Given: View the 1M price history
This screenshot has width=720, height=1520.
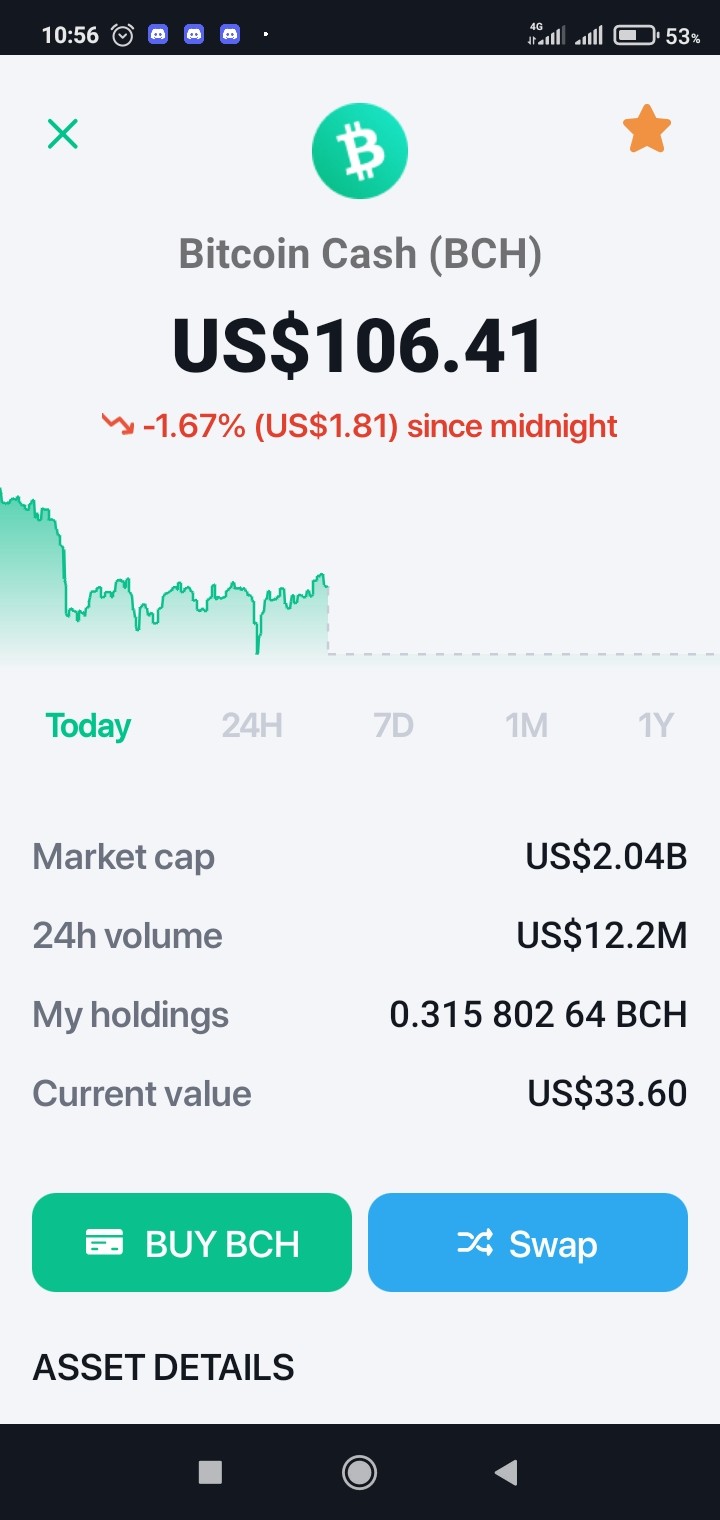Looking at the screenshot, I should tap(527, 725).
